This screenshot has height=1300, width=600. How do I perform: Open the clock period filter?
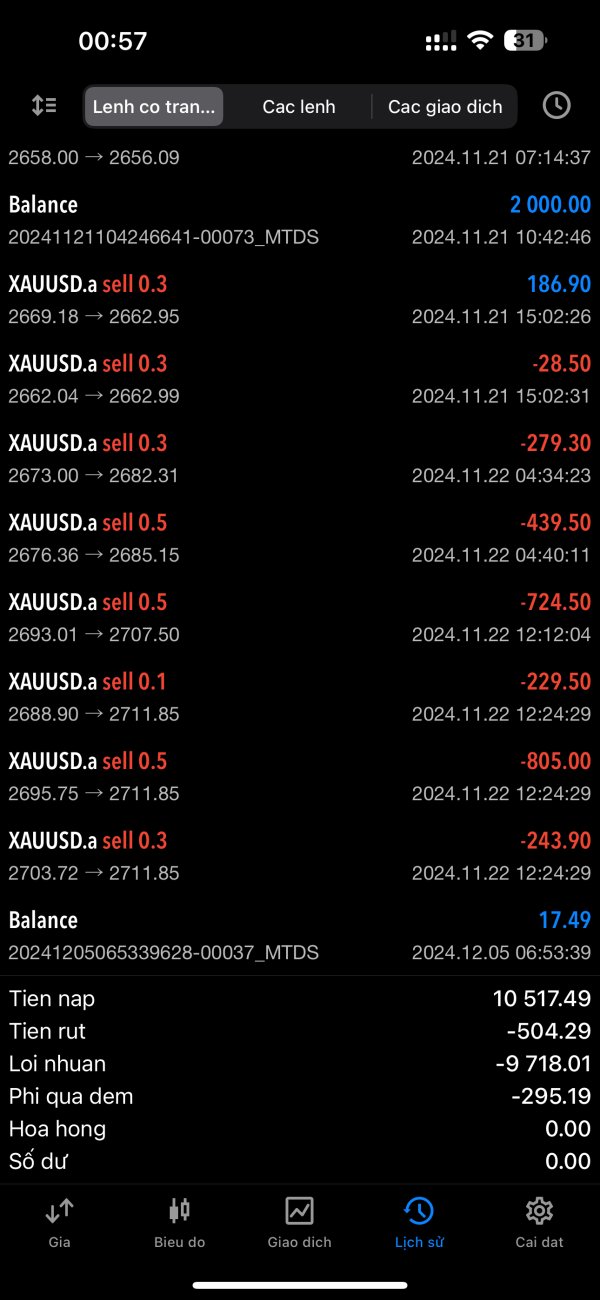tap(556, 105)
